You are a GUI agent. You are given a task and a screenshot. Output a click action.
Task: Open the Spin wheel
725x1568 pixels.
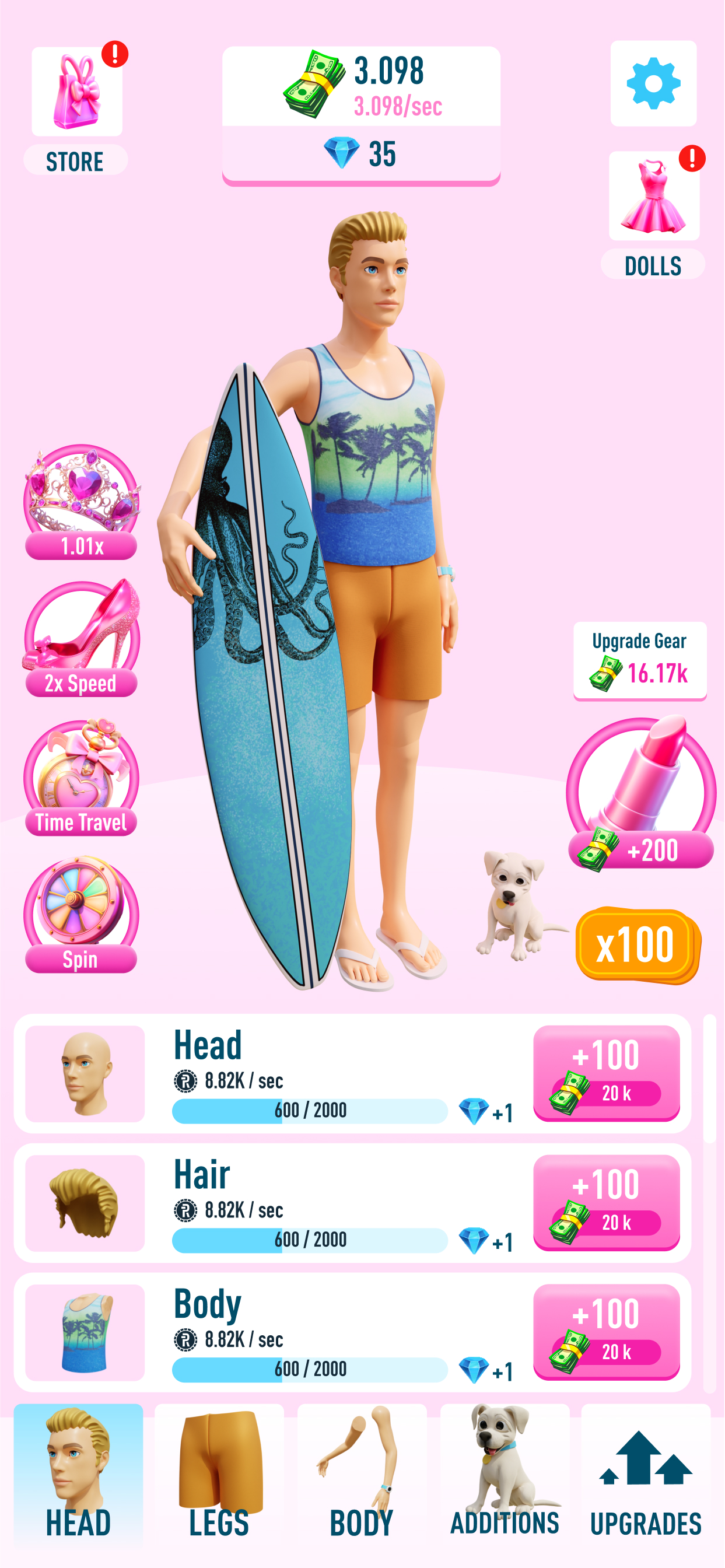pos(82,915)
